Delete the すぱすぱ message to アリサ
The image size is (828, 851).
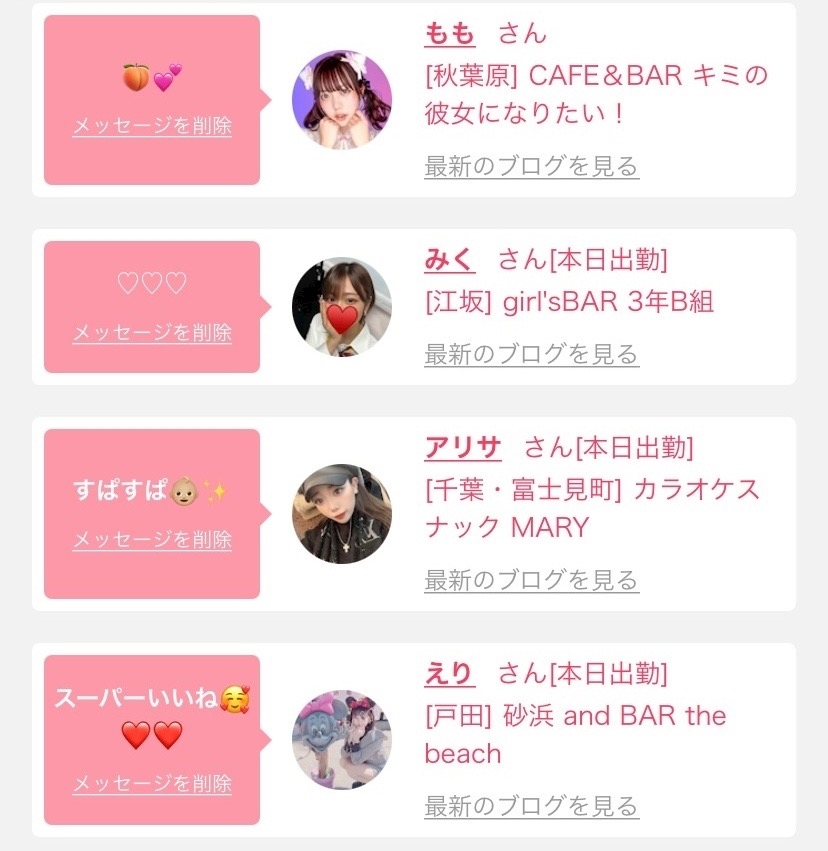152,540
